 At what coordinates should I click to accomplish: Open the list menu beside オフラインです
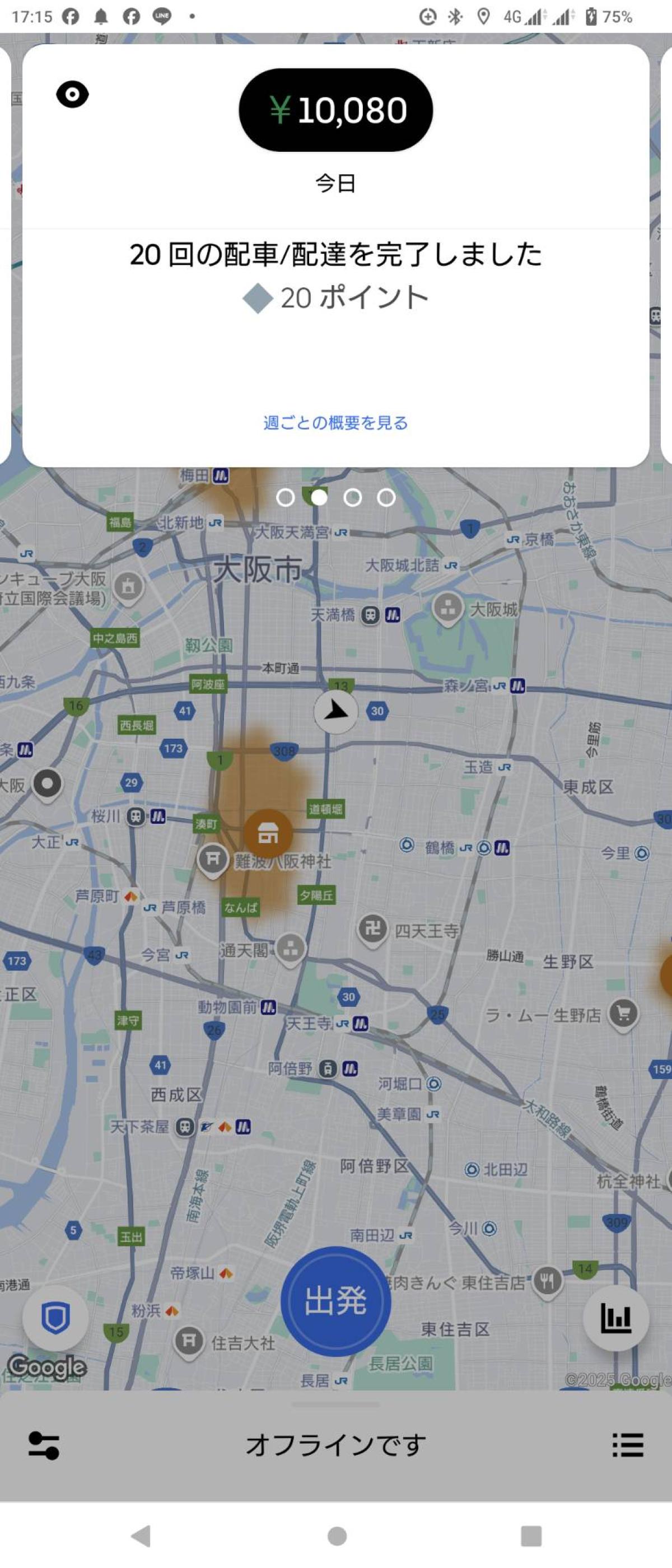click(x=628, y=1445)
